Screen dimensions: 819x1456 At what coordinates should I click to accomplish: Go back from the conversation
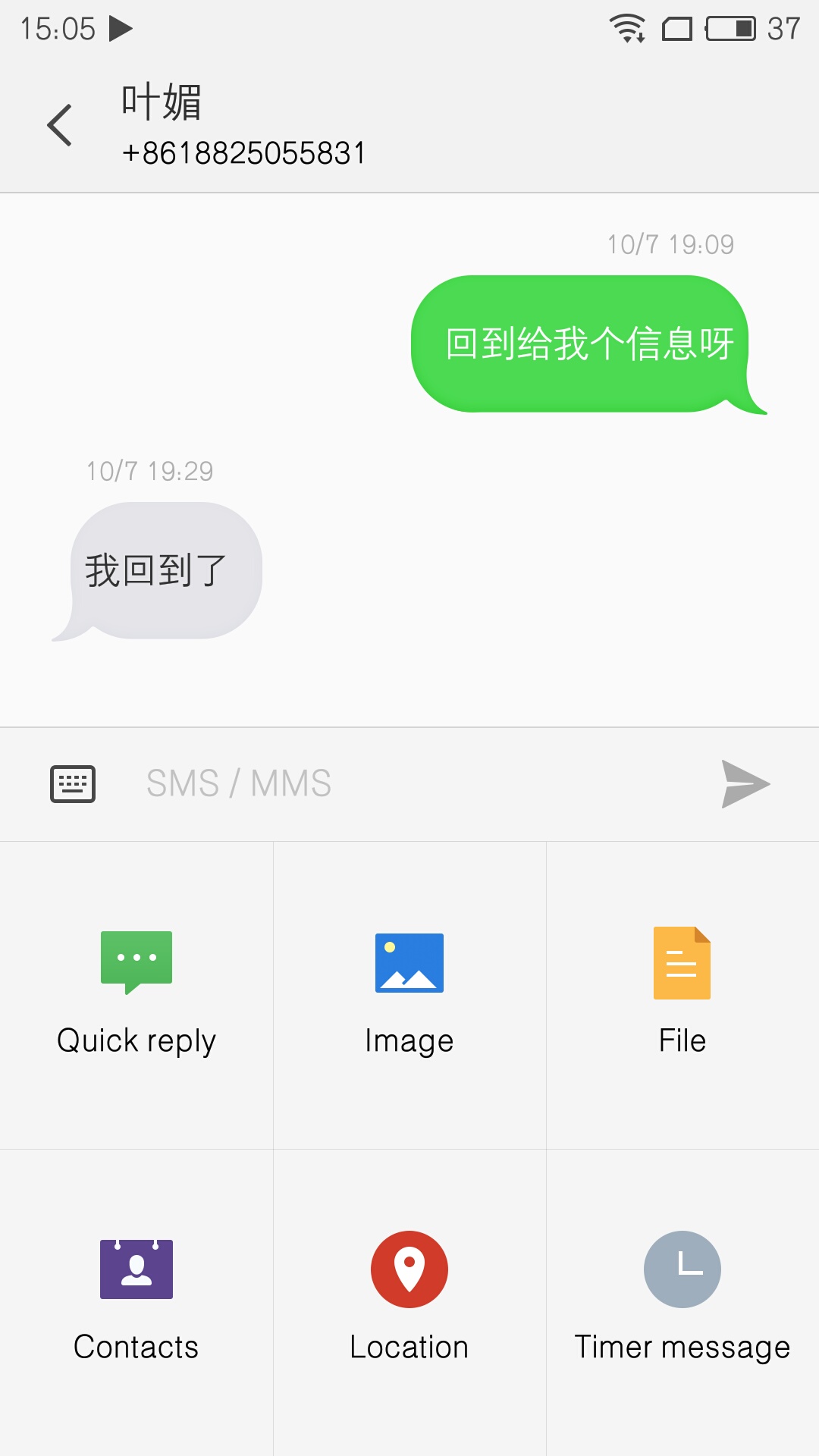pyautogui.click(x=59, y=125)
